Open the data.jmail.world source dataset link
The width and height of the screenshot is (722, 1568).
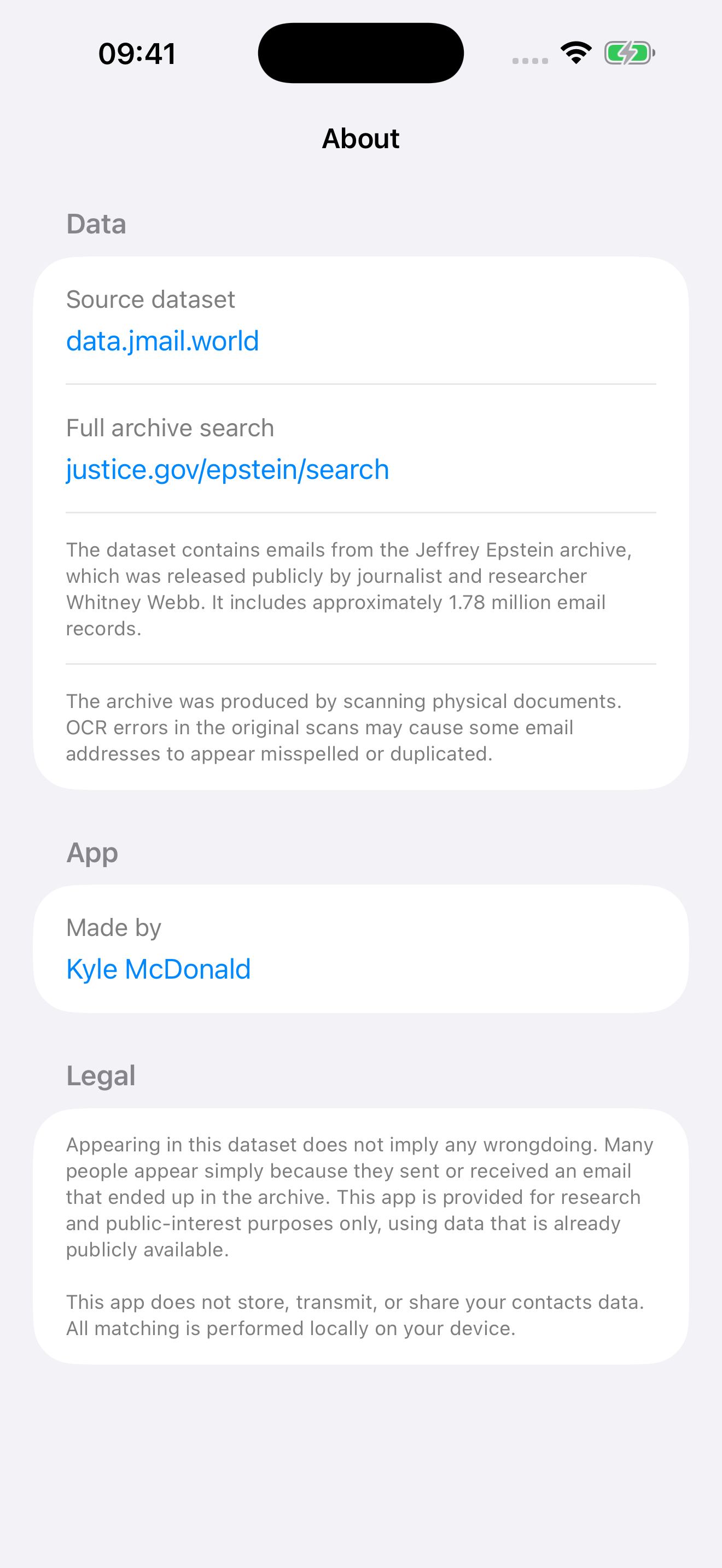(162, 341)
